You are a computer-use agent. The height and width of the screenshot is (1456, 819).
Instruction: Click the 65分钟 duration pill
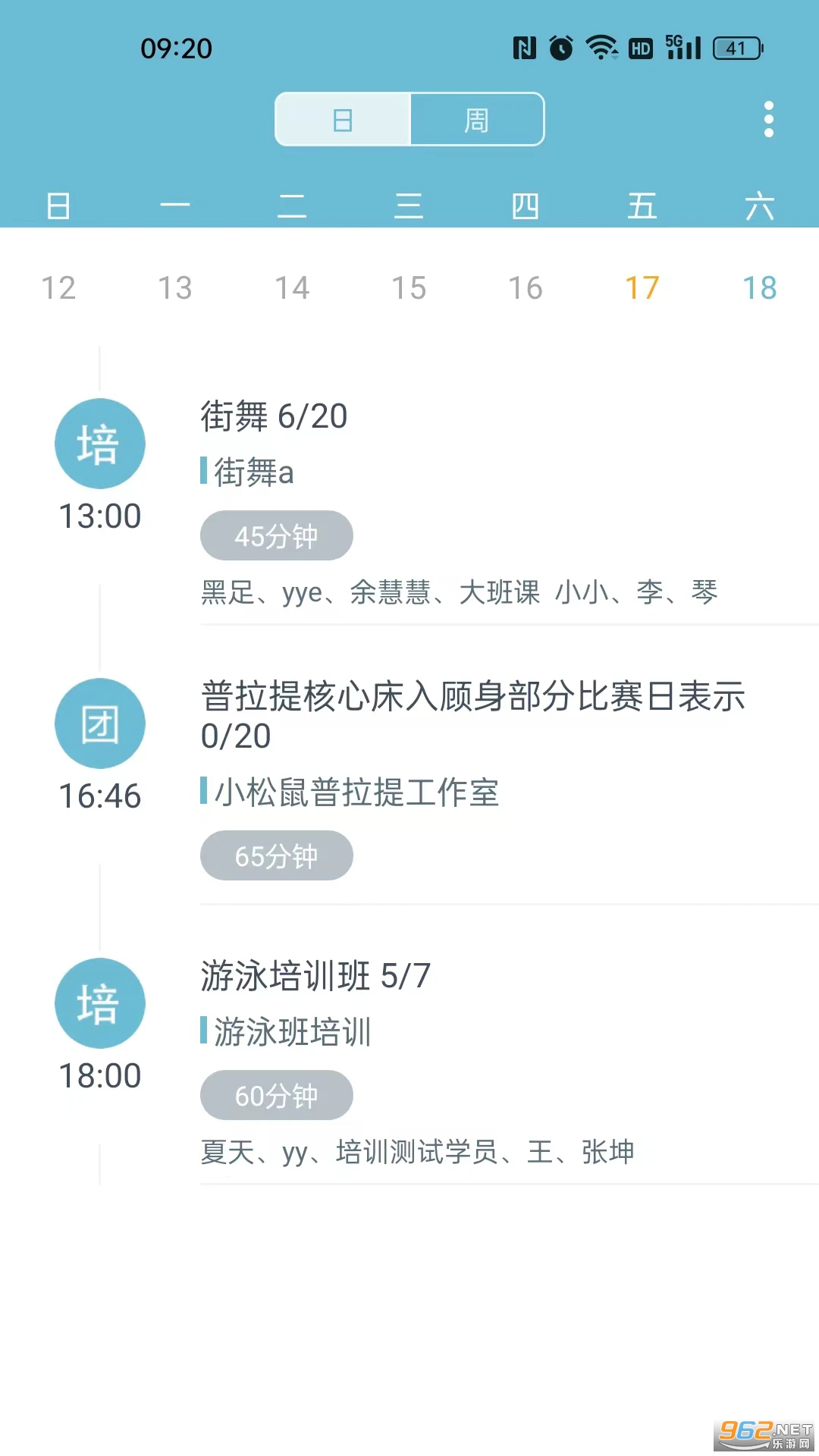[276, 855]
